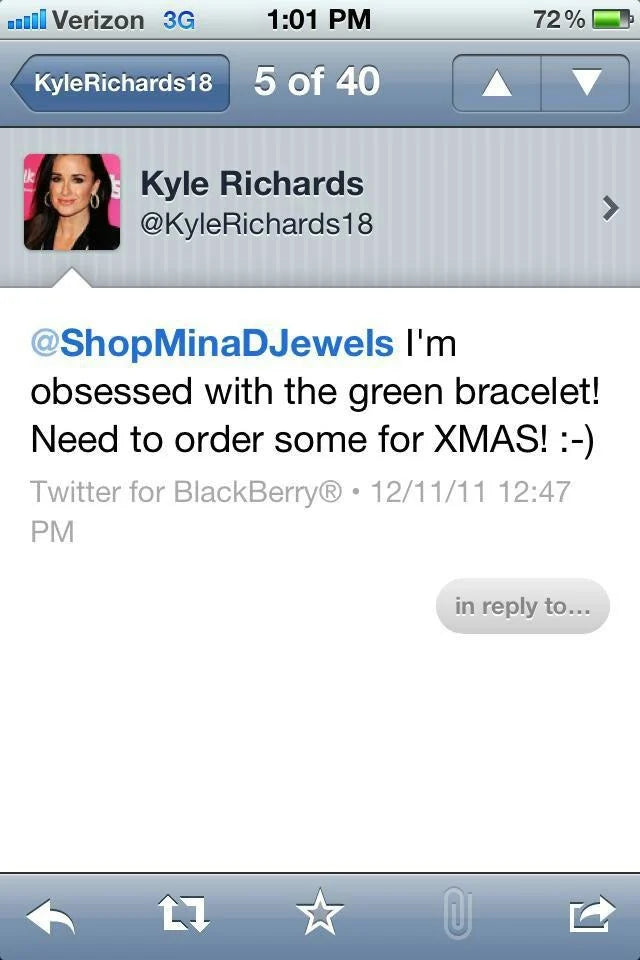Tap the "in reply to..." button
Viewport: 640px width, 960px height.
click(x=522, y=606)
